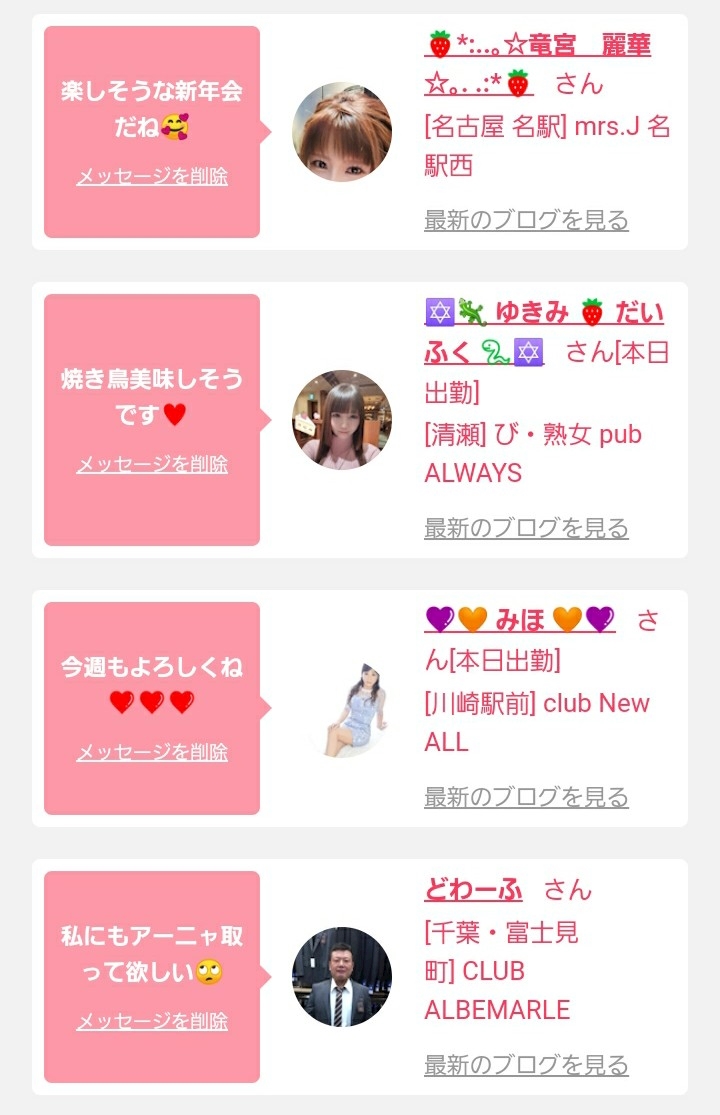
Task: Delete the 楽しそうな新年会だね message
Action: [x=152, y=177]
